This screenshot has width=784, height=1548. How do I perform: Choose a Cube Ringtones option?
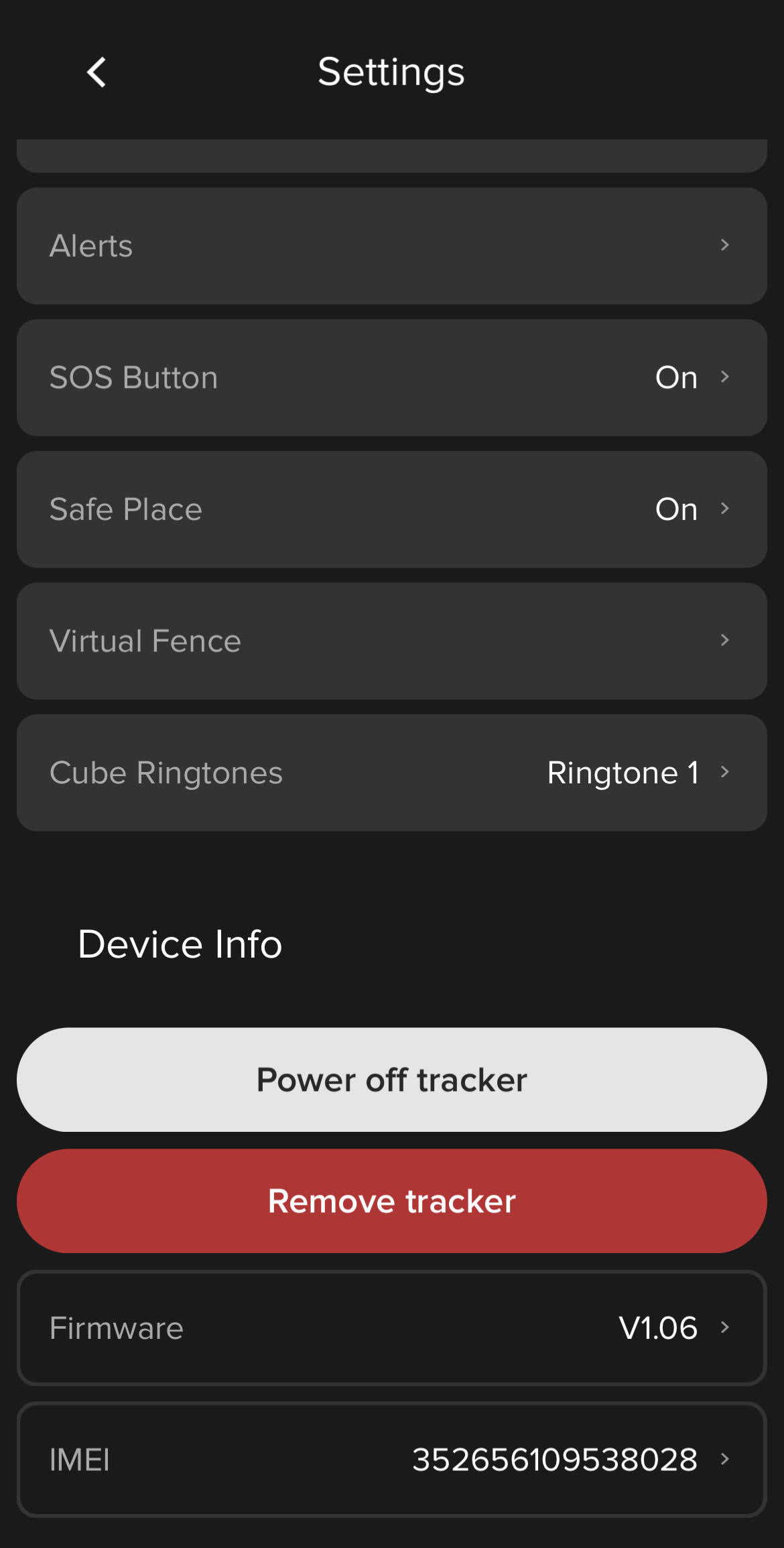(392, 773)
